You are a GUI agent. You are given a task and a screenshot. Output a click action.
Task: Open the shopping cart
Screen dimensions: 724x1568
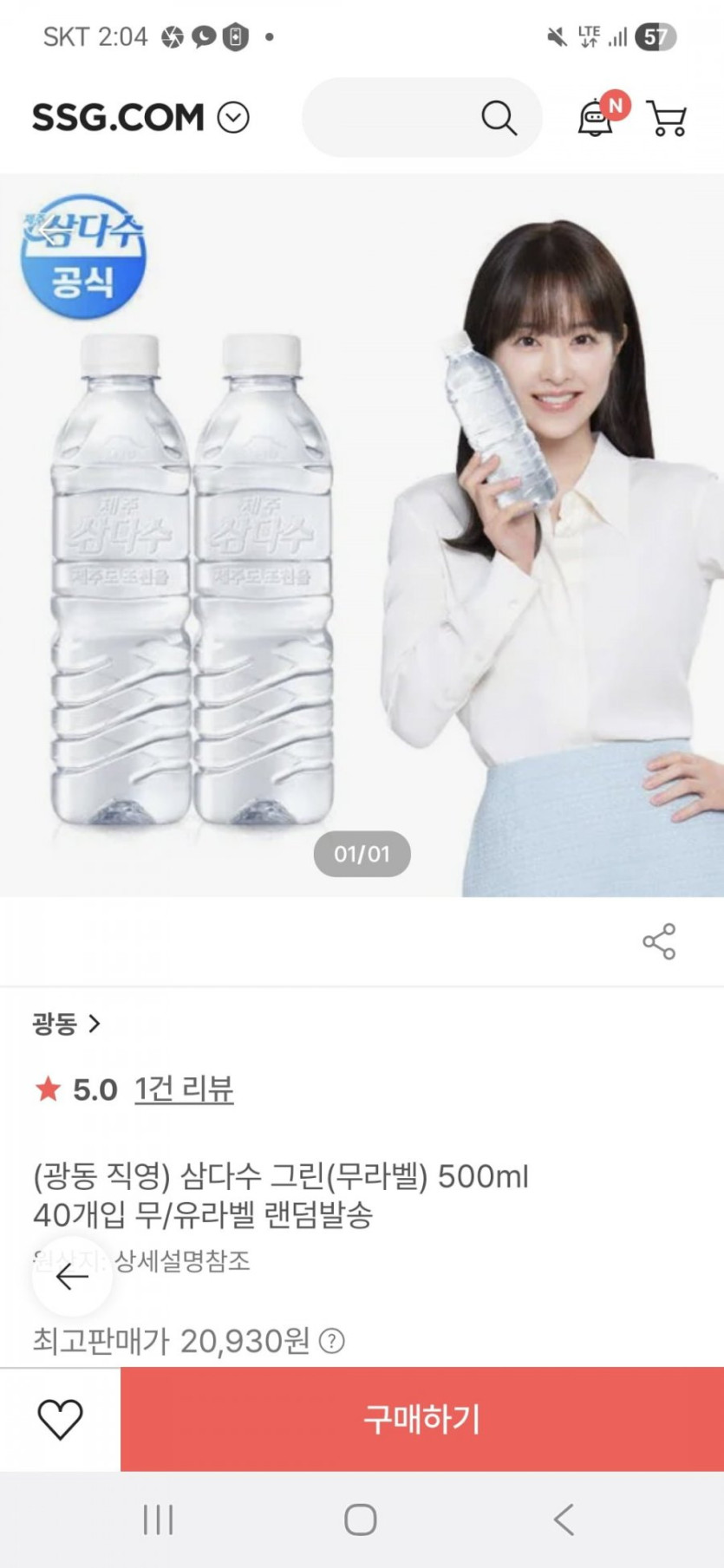click(x=666, y=118)
